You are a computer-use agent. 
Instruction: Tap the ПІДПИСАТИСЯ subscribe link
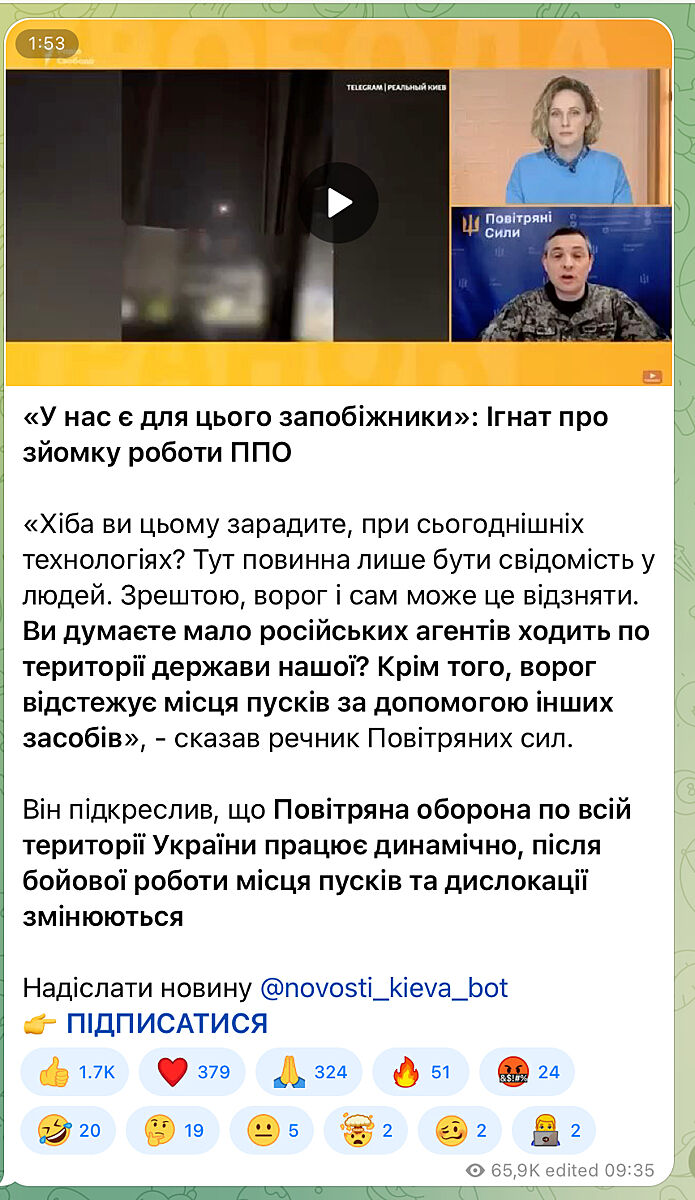tap(166, 1023)
